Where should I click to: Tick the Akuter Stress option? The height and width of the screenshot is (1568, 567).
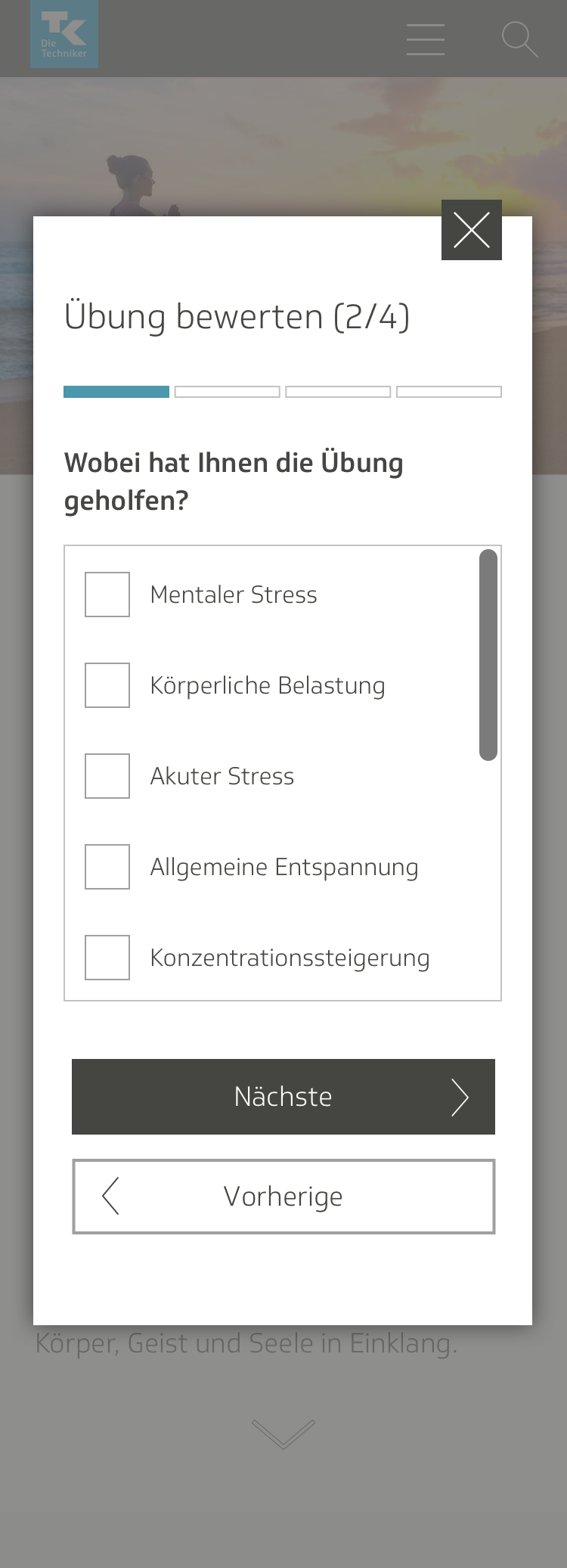pyautogui.click(x=107, y=776)
